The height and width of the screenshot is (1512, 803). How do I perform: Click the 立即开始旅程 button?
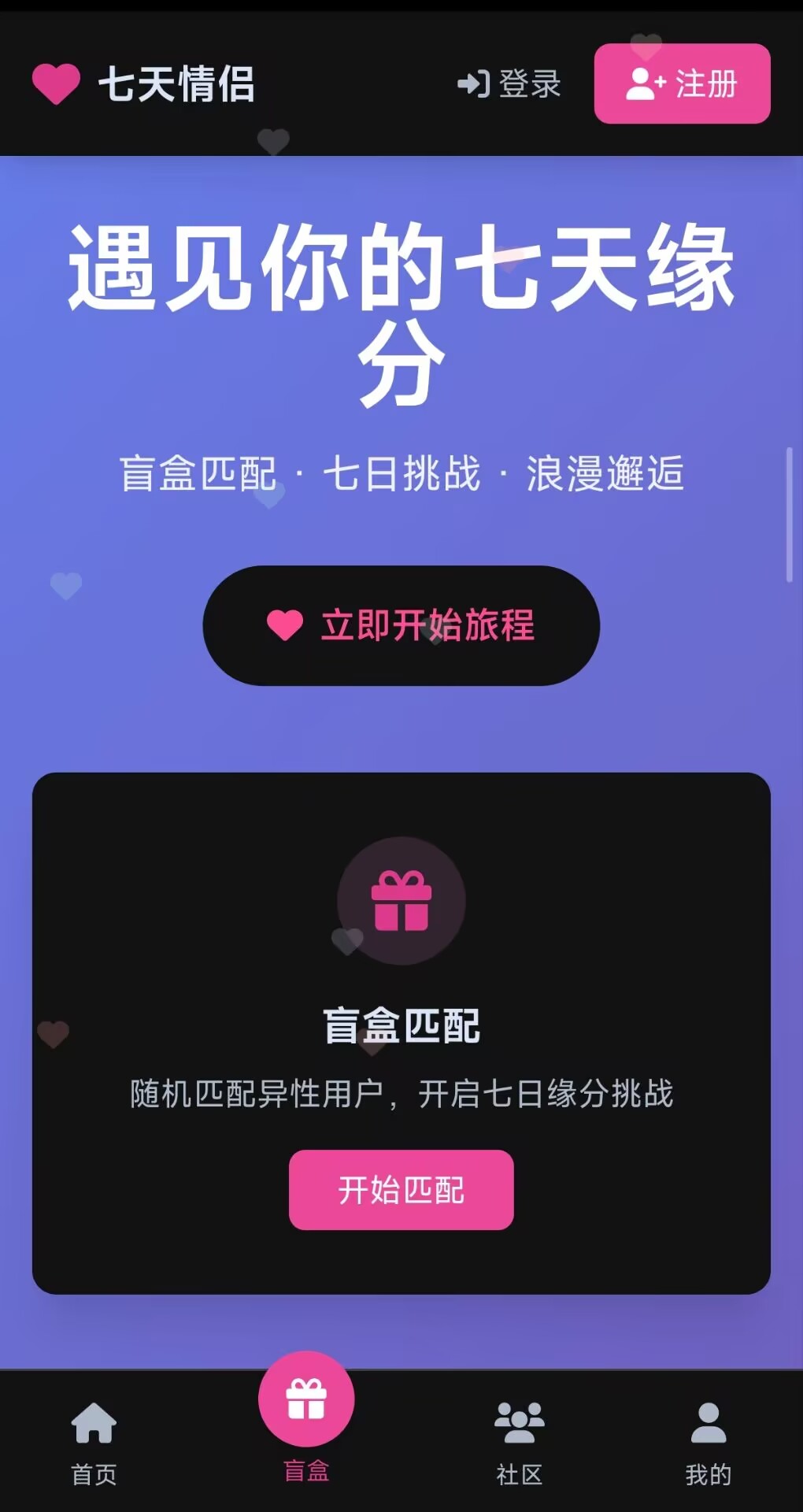[x=401, y=624]
